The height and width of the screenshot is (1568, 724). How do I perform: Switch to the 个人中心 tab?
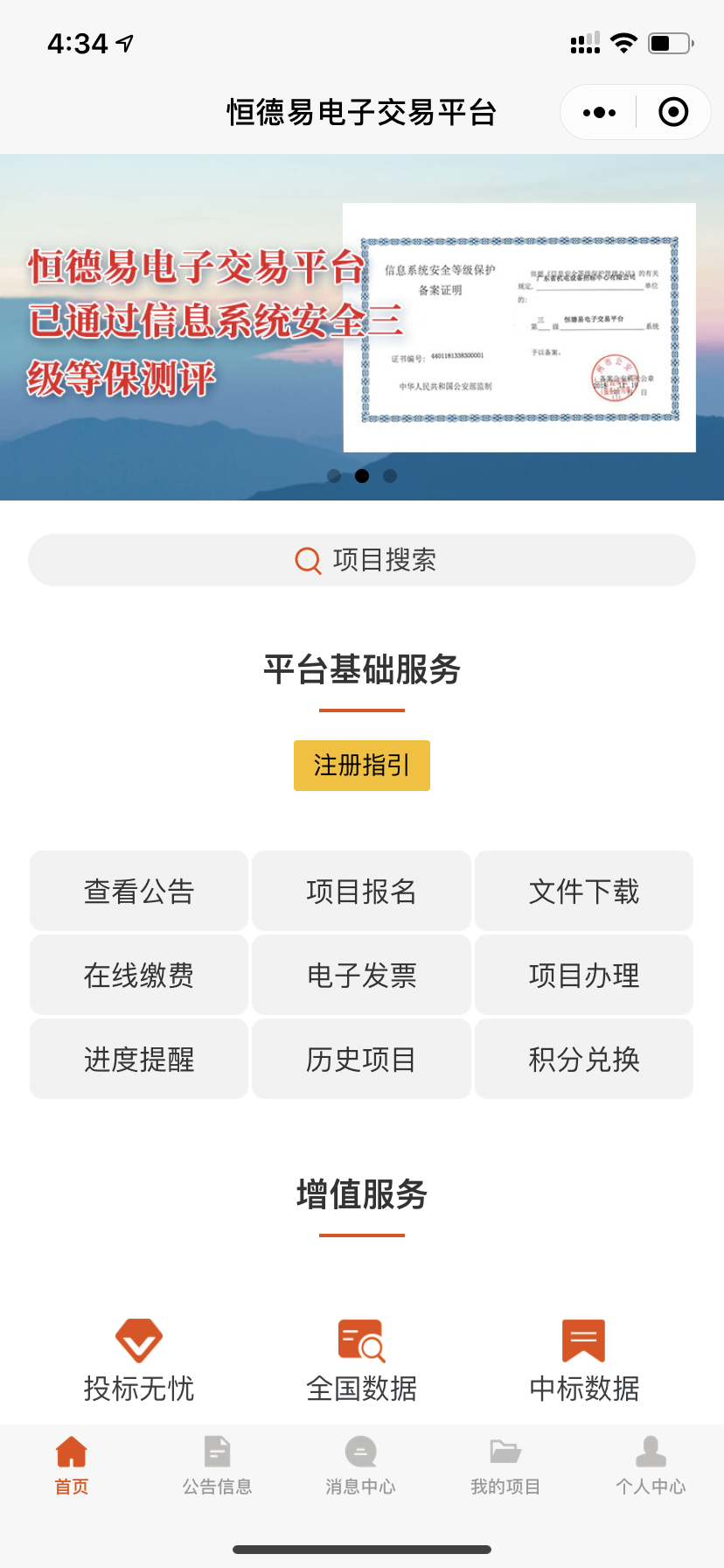[651, 1466]
